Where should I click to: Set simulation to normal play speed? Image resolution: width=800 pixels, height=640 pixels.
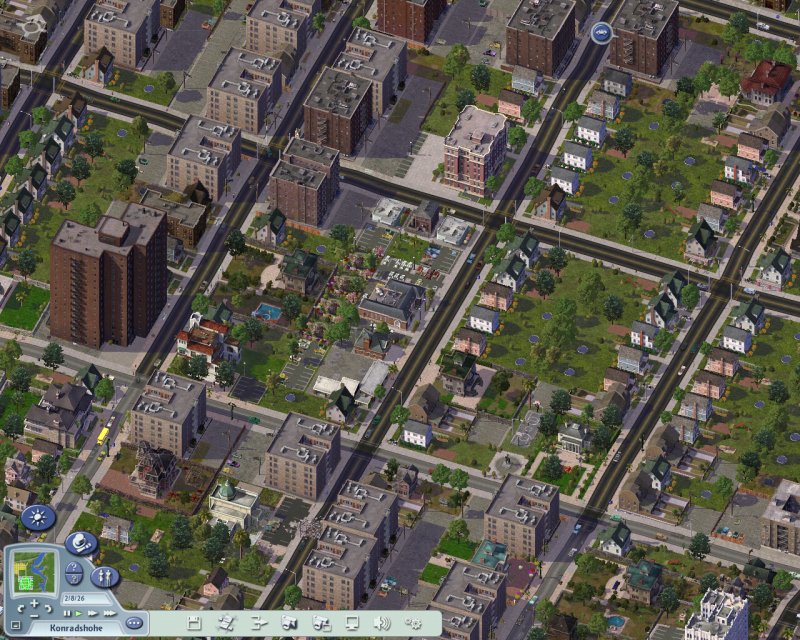point(79,613)
